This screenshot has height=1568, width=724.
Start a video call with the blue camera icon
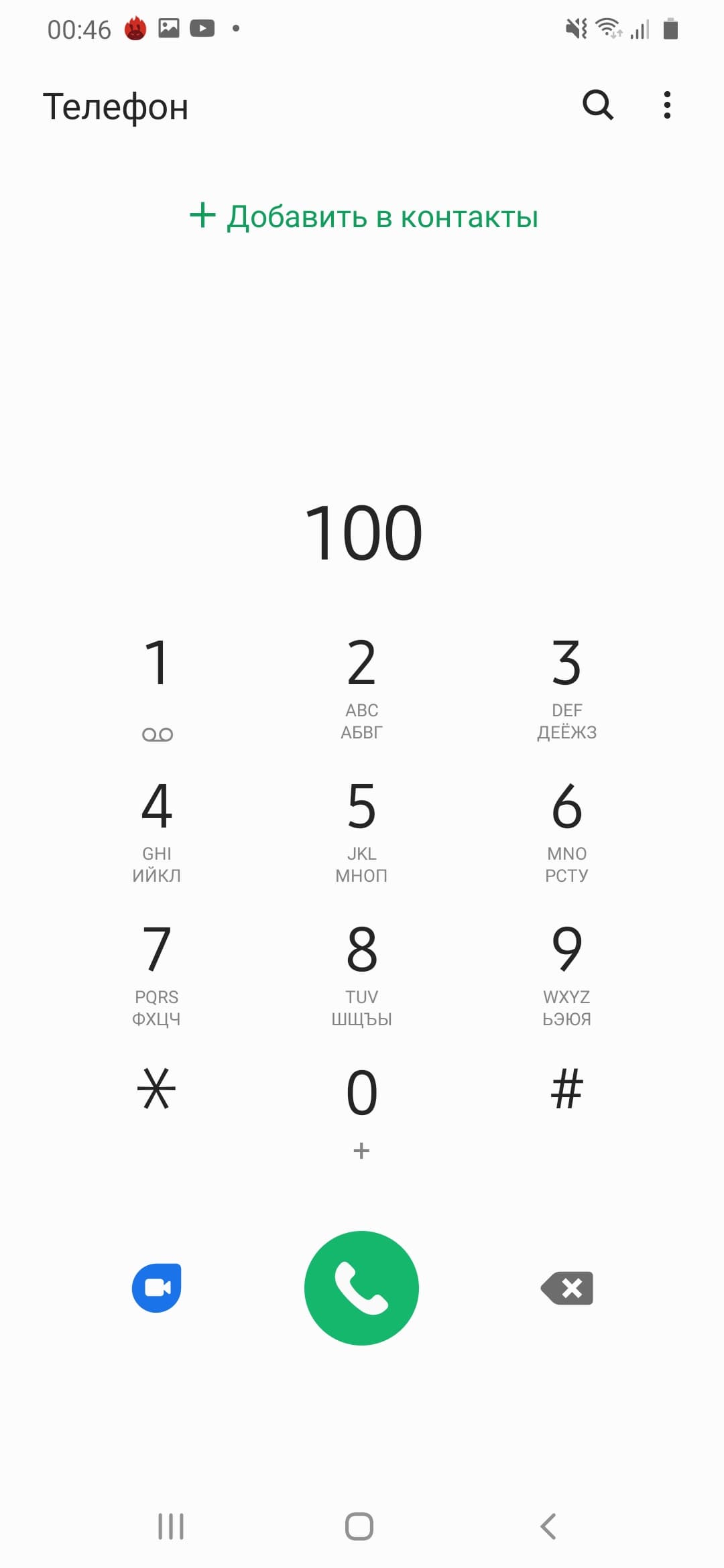pyautogui.click(x=157, y=1287)
